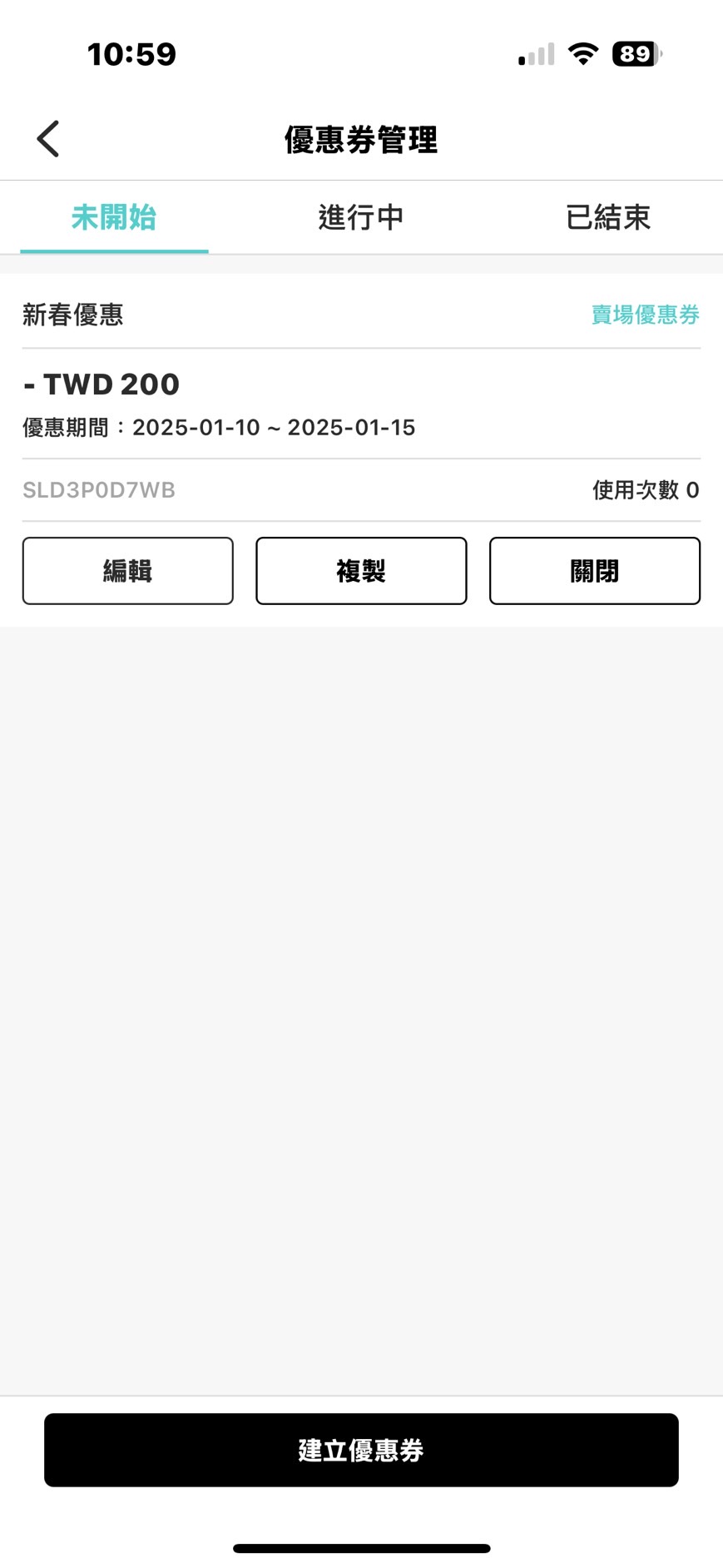Close the coupon with 關閉 button
723x1568 pixels.
[x=594, y=571]
